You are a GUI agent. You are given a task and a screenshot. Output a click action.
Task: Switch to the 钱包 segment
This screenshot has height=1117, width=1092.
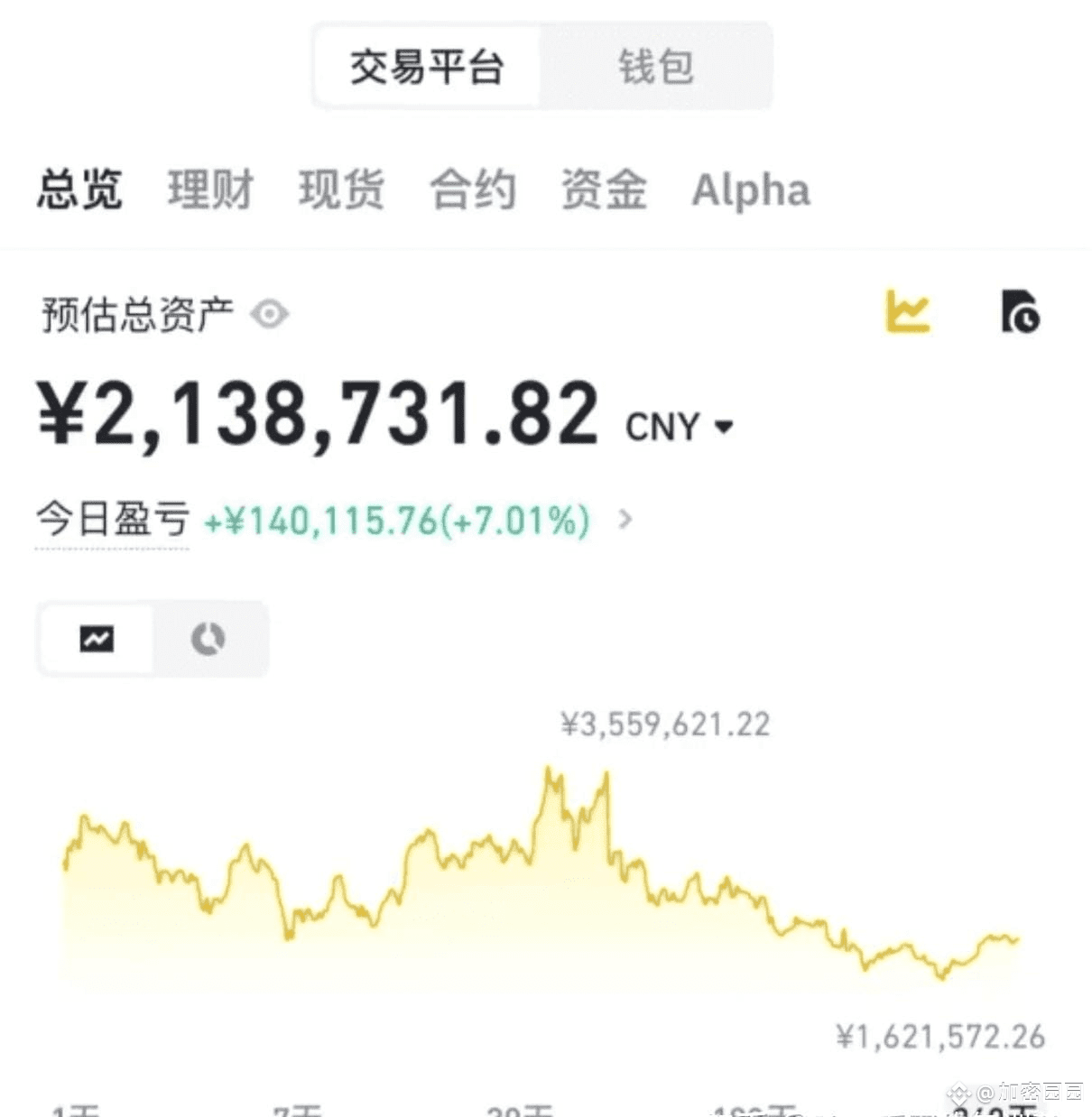tap(655, 67)
